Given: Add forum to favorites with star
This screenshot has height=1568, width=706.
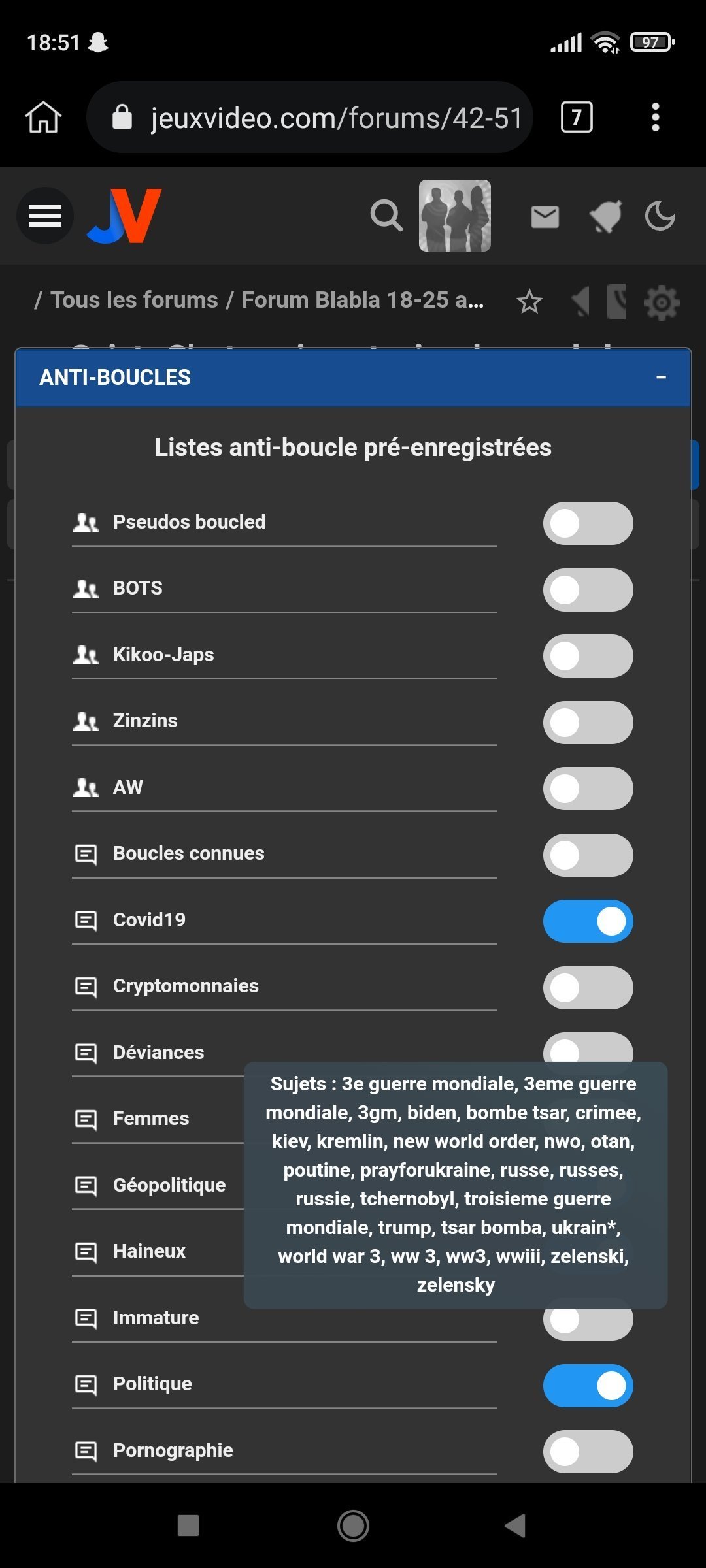Looking at the screenshot, I should pos(529,301).
